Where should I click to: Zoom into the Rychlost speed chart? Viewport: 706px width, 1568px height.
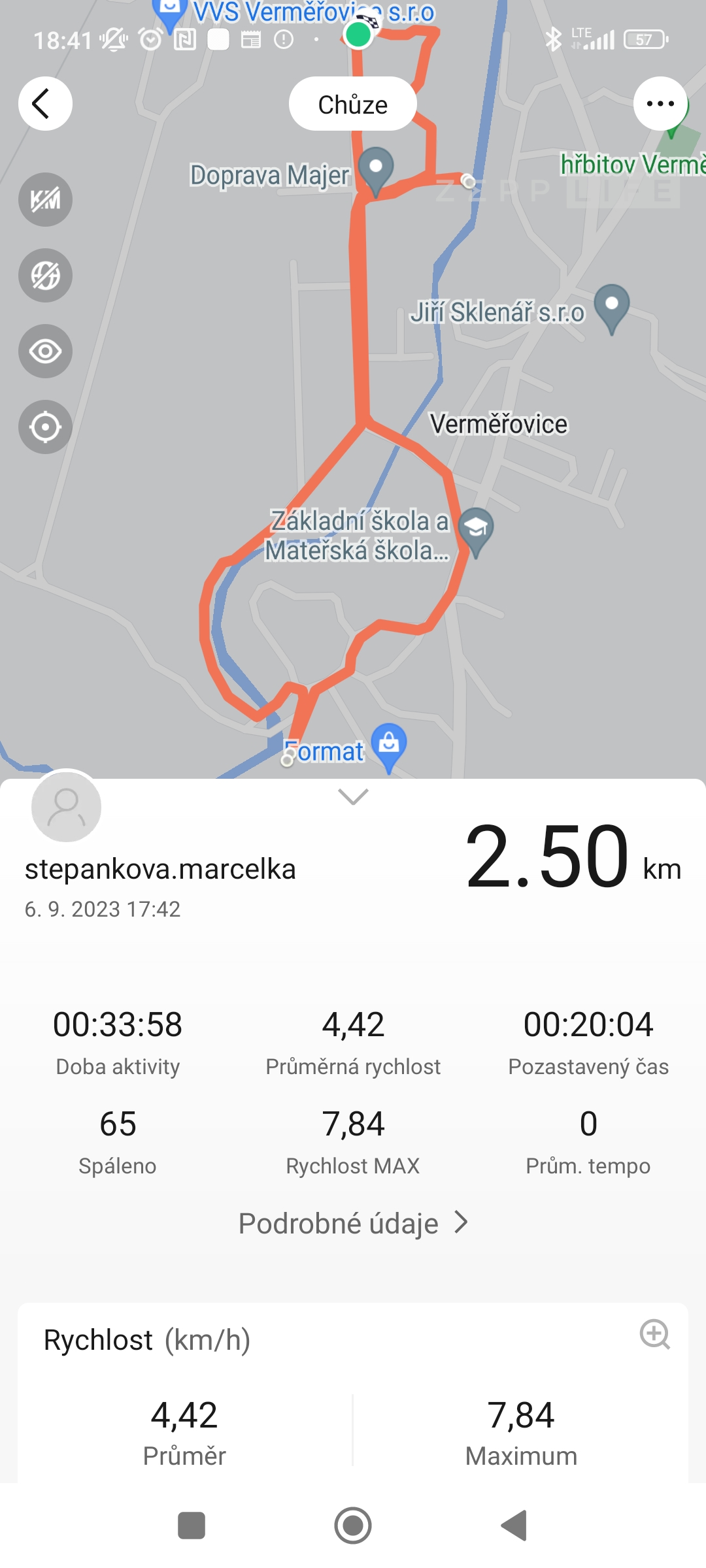(x=654, y=1333)
